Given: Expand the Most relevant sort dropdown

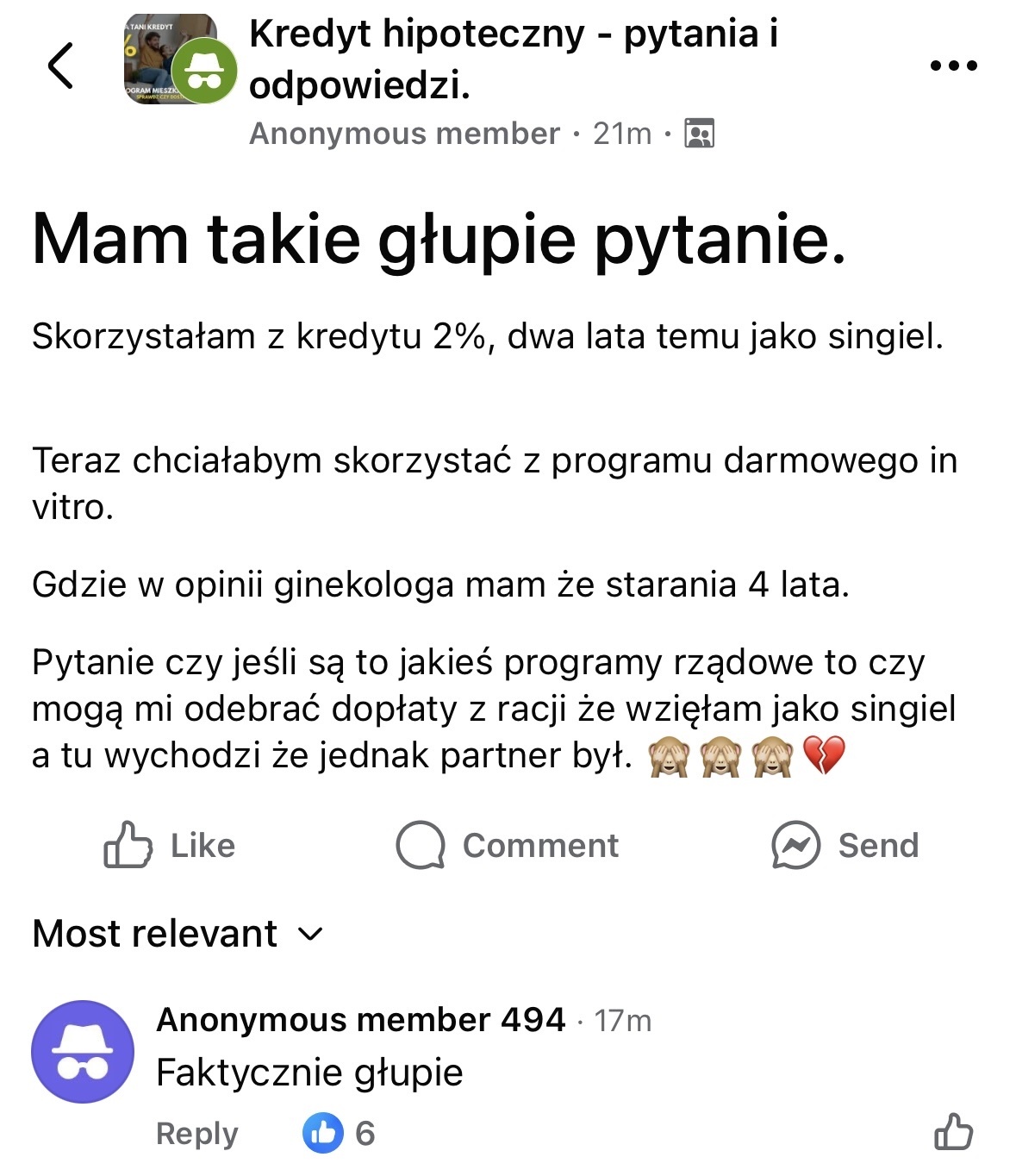Looking at the screenshot, I should (178, 934).
